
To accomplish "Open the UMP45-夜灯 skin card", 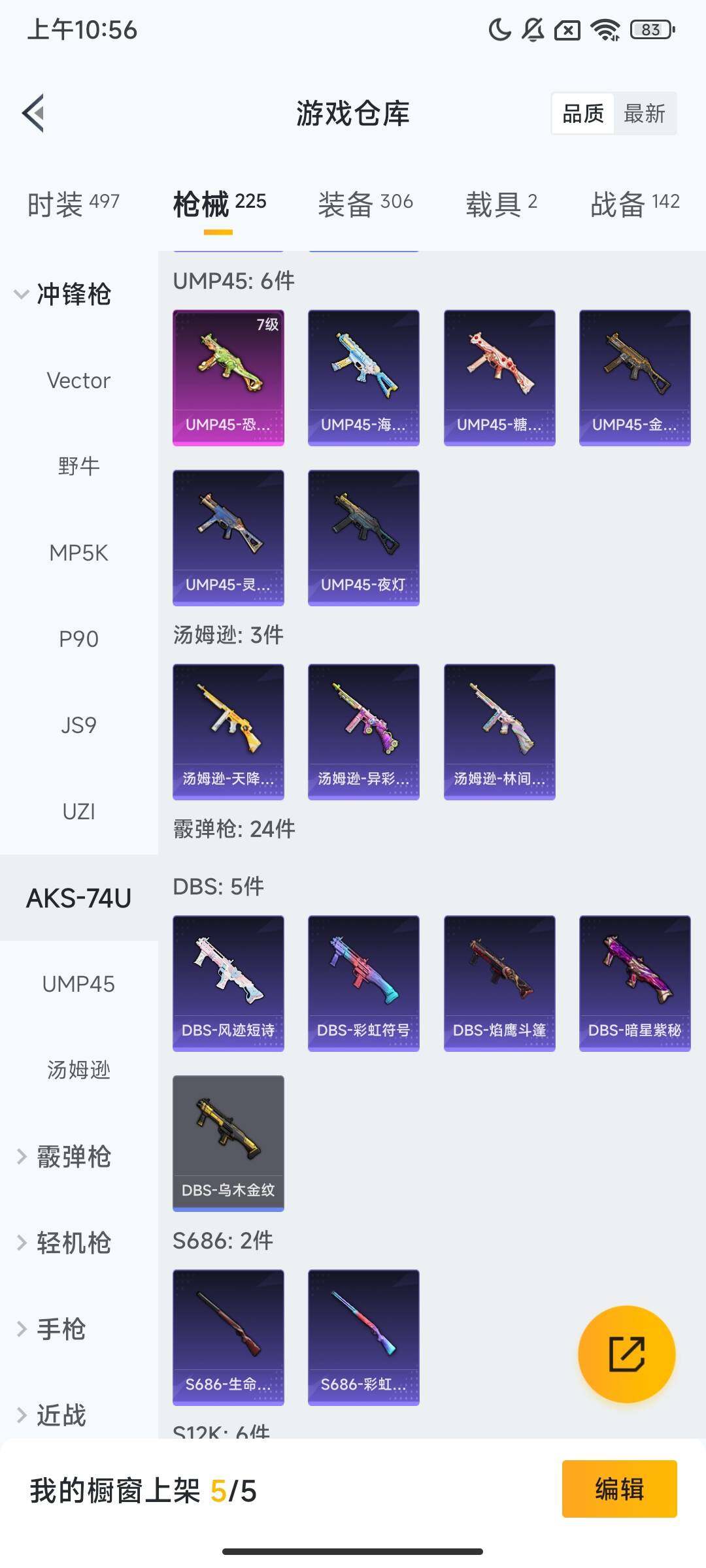I will [363, 537].
